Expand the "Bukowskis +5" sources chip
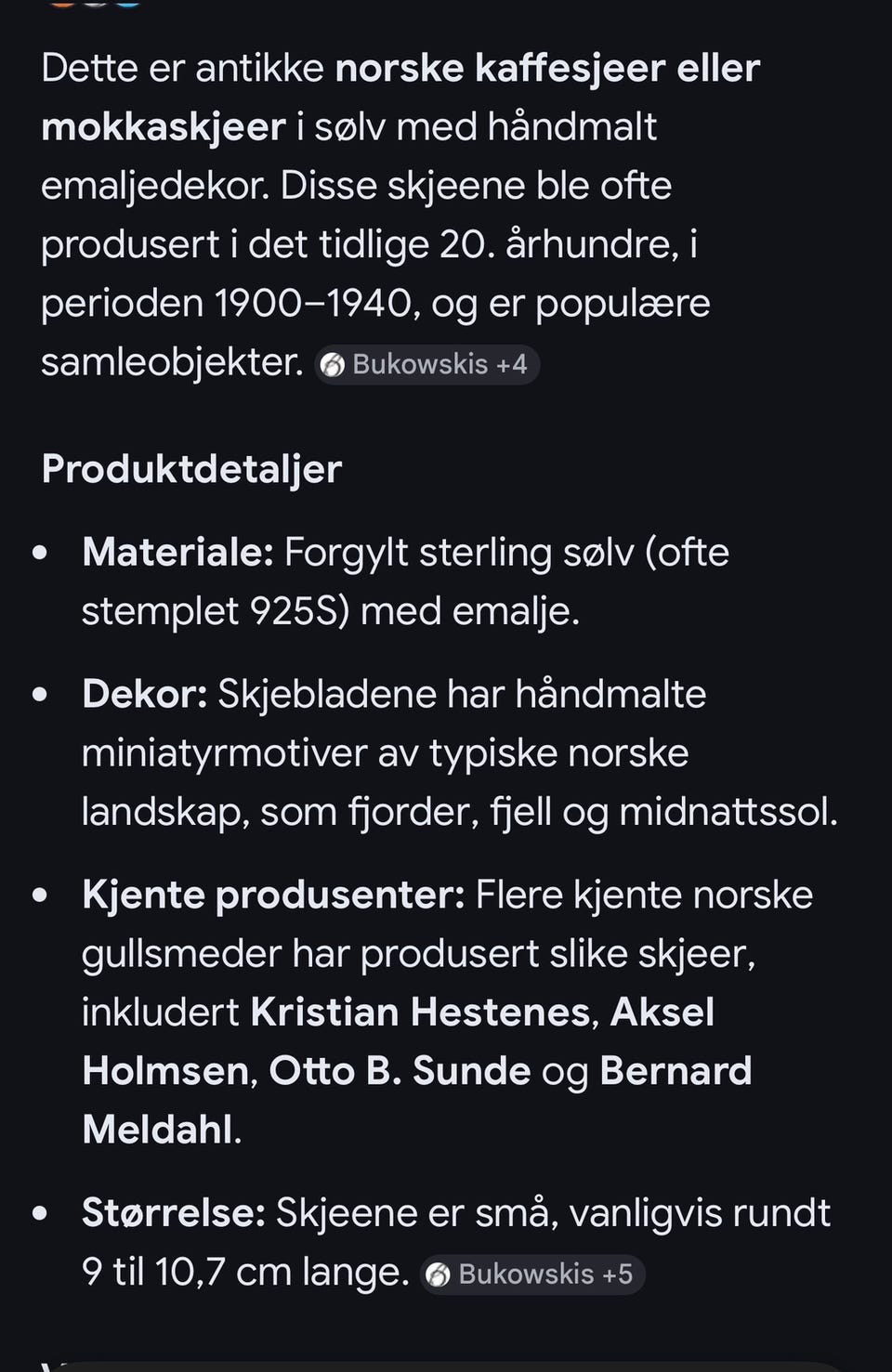Viewport: 892px width, 1372px height. point(531,1274)
